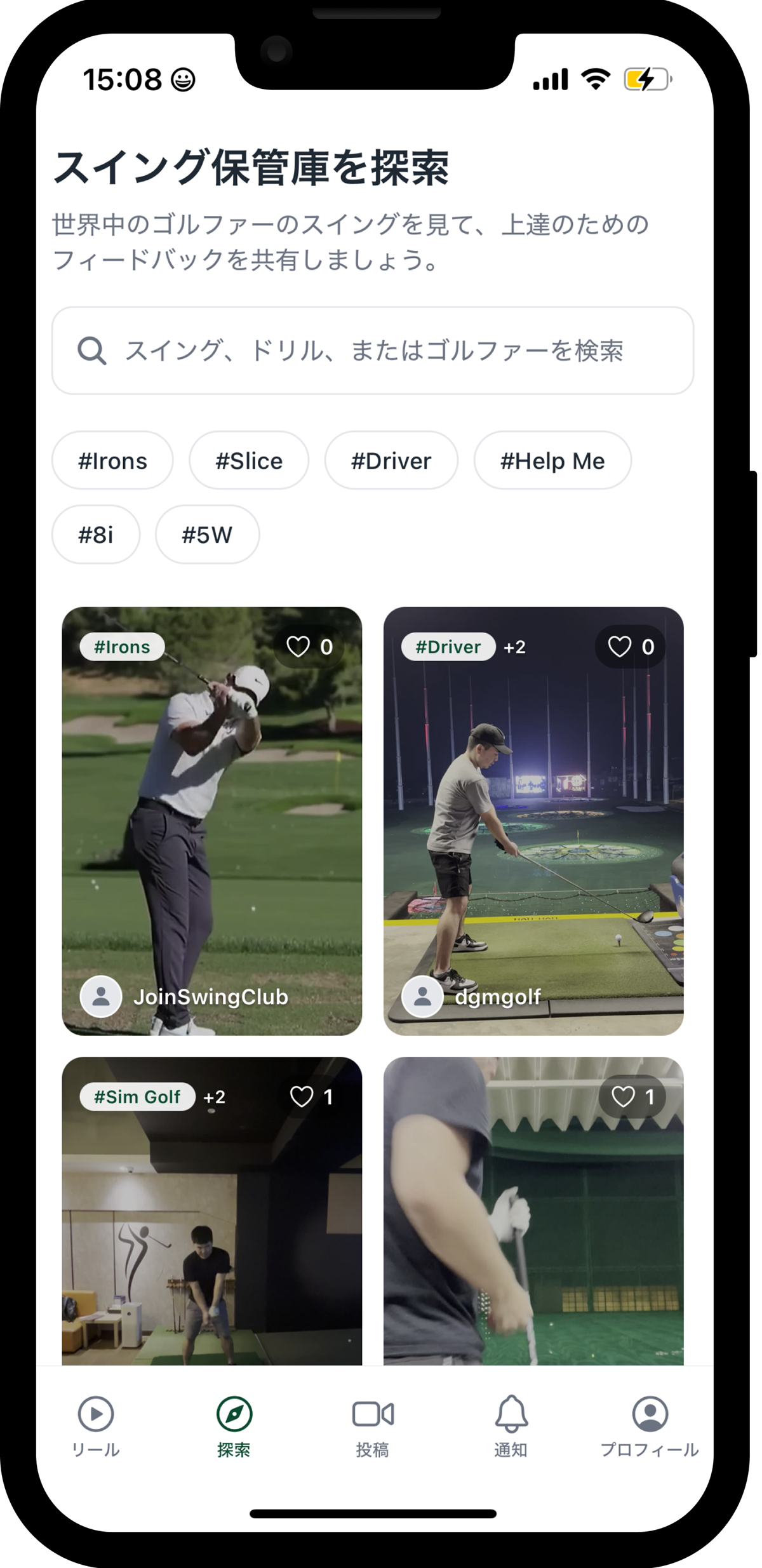Viewport: 762px width, 1568px height.
Task: Choose the #Driver filter chip
Action: click(391, 460)
